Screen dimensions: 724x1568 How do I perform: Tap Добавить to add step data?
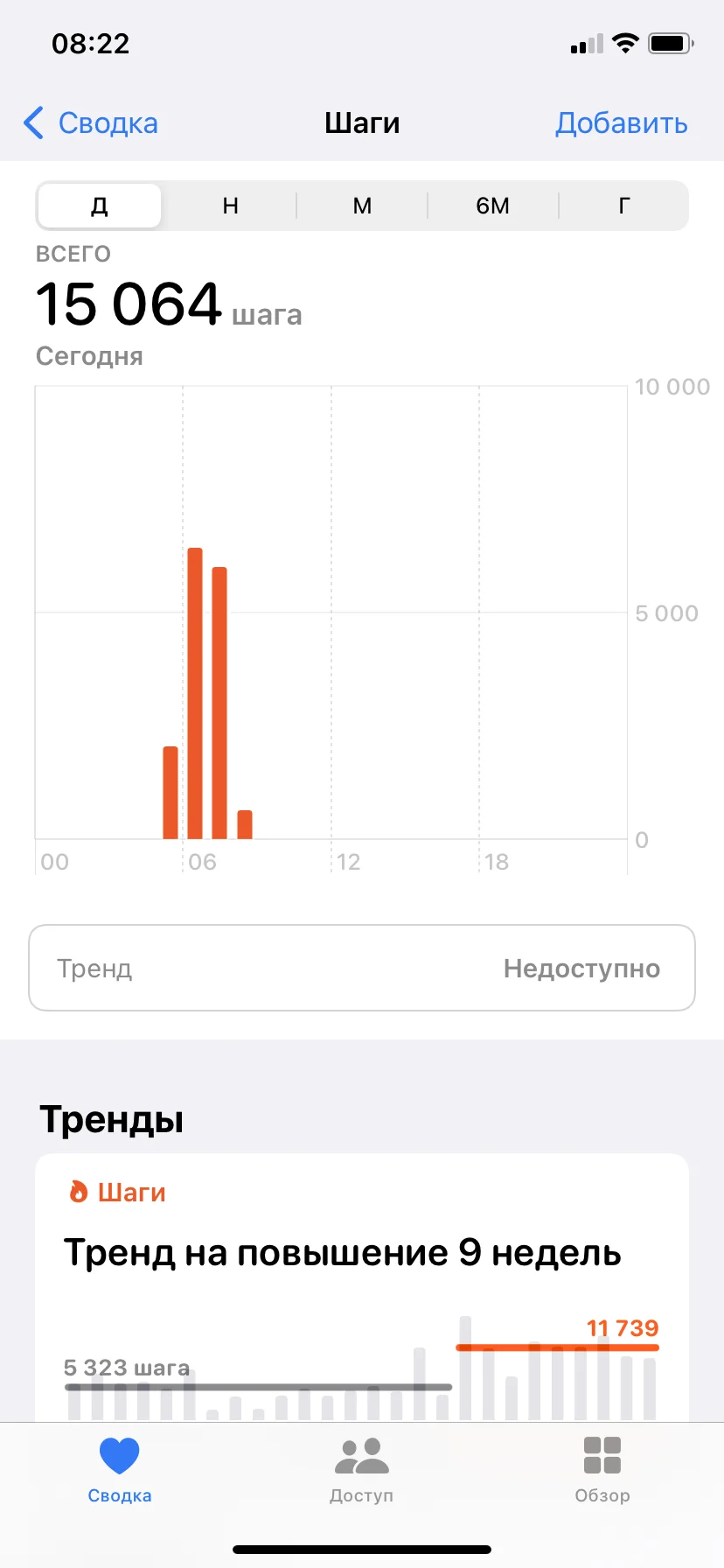(622, 122)
